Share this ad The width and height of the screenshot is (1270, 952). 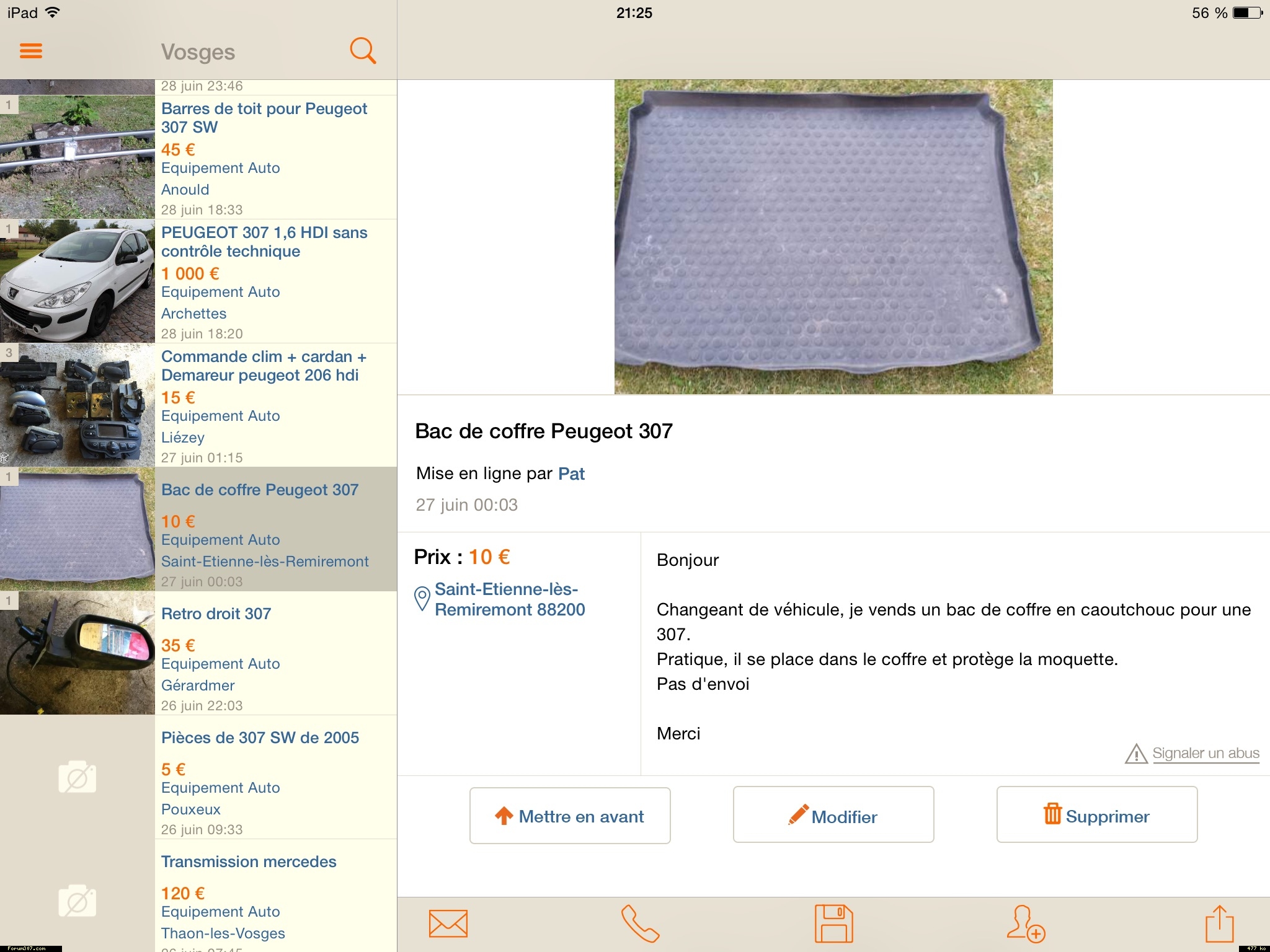(x=1219, y=923)
